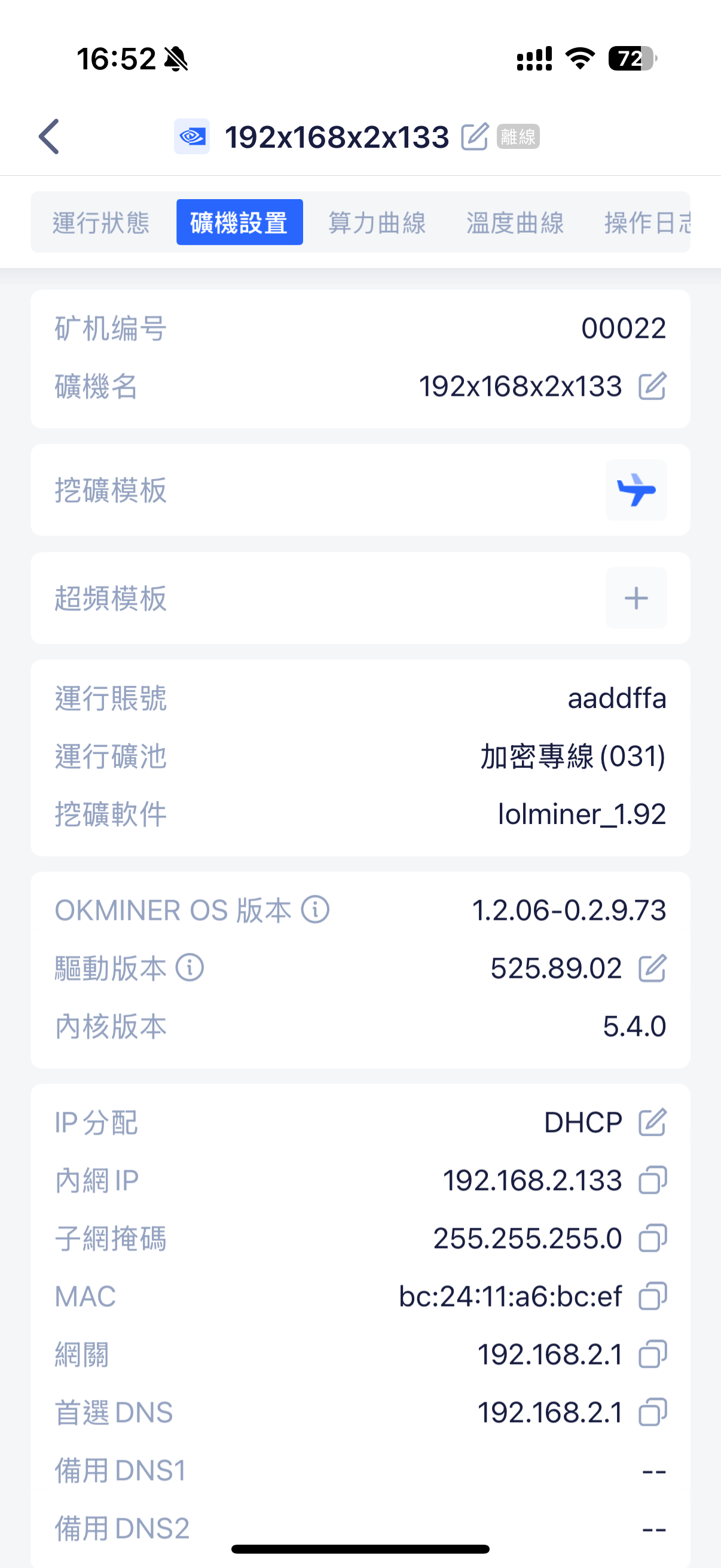Add an overclock template with plus button
Image resolution: width=721 pixels, height=1568 pixels.
point(636,598)
